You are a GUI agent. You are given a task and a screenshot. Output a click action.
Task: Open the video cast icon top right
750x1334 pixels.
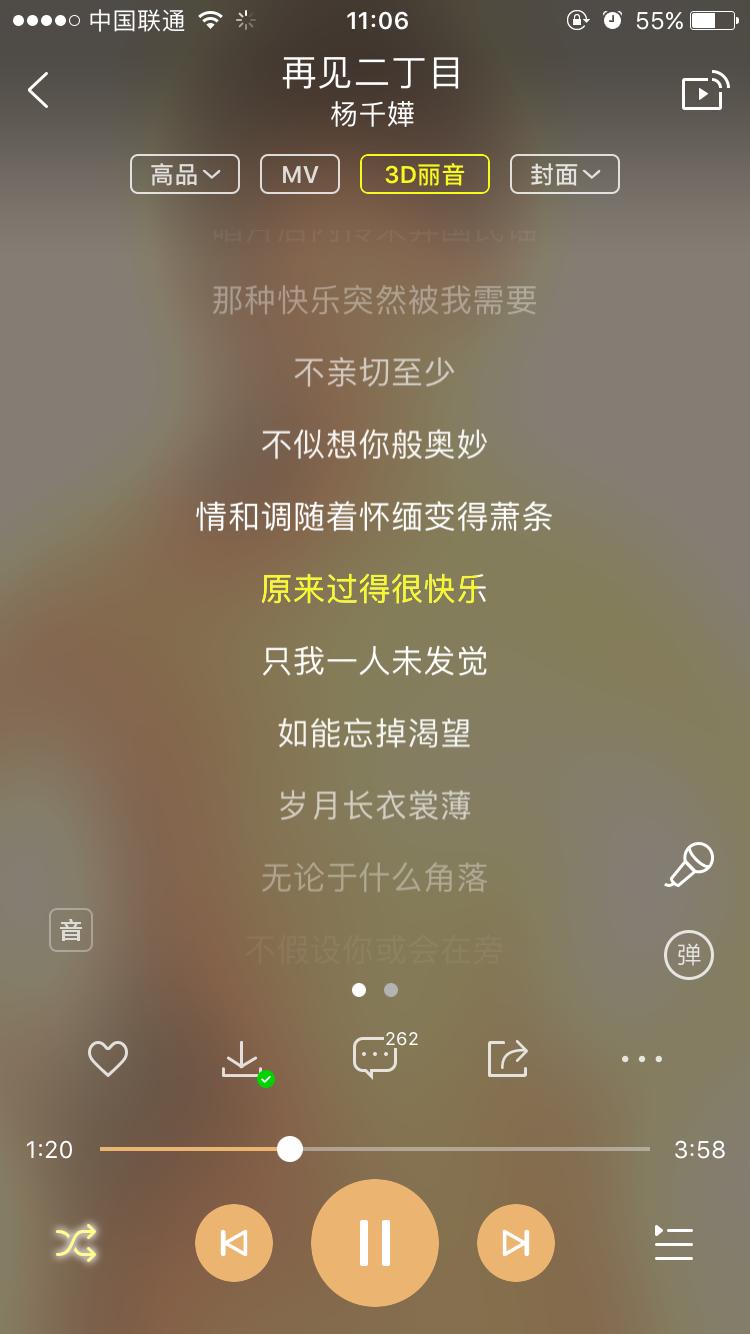pyautogui.click(x=703, y=90)
